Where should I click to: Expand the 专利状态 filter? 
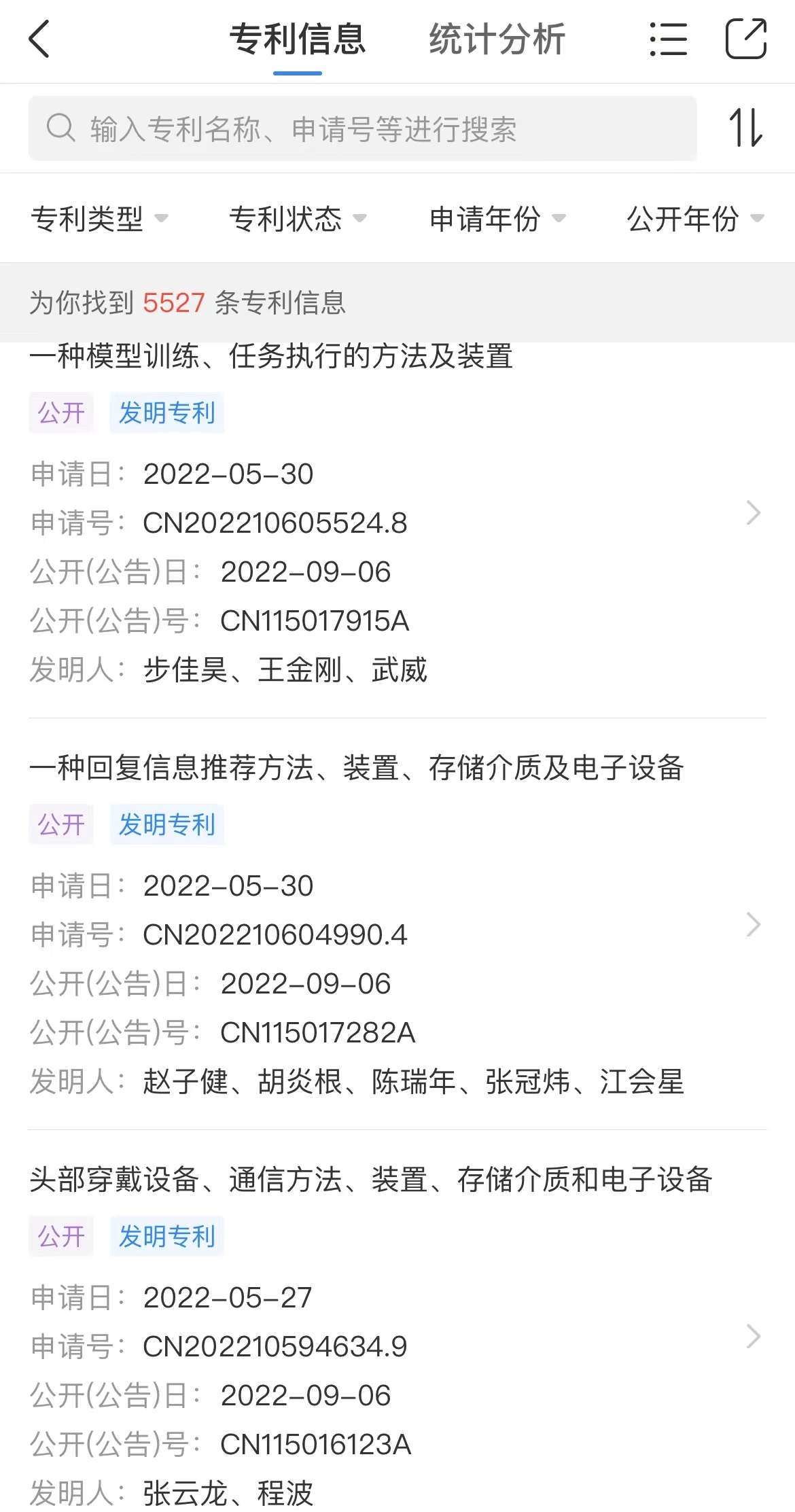pyautogui.click(x=298, y=218)
